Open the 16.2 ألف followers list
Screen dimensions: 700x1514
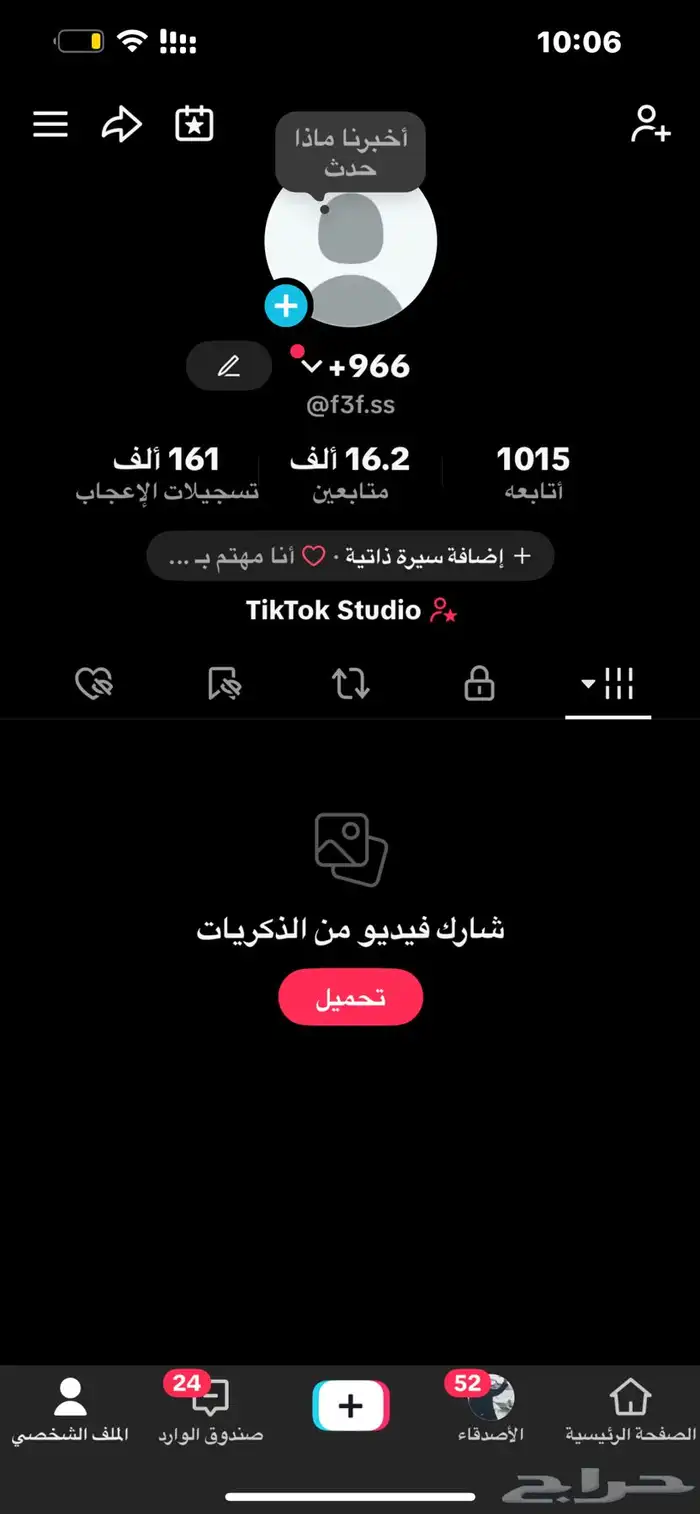(x=350, y=472)
